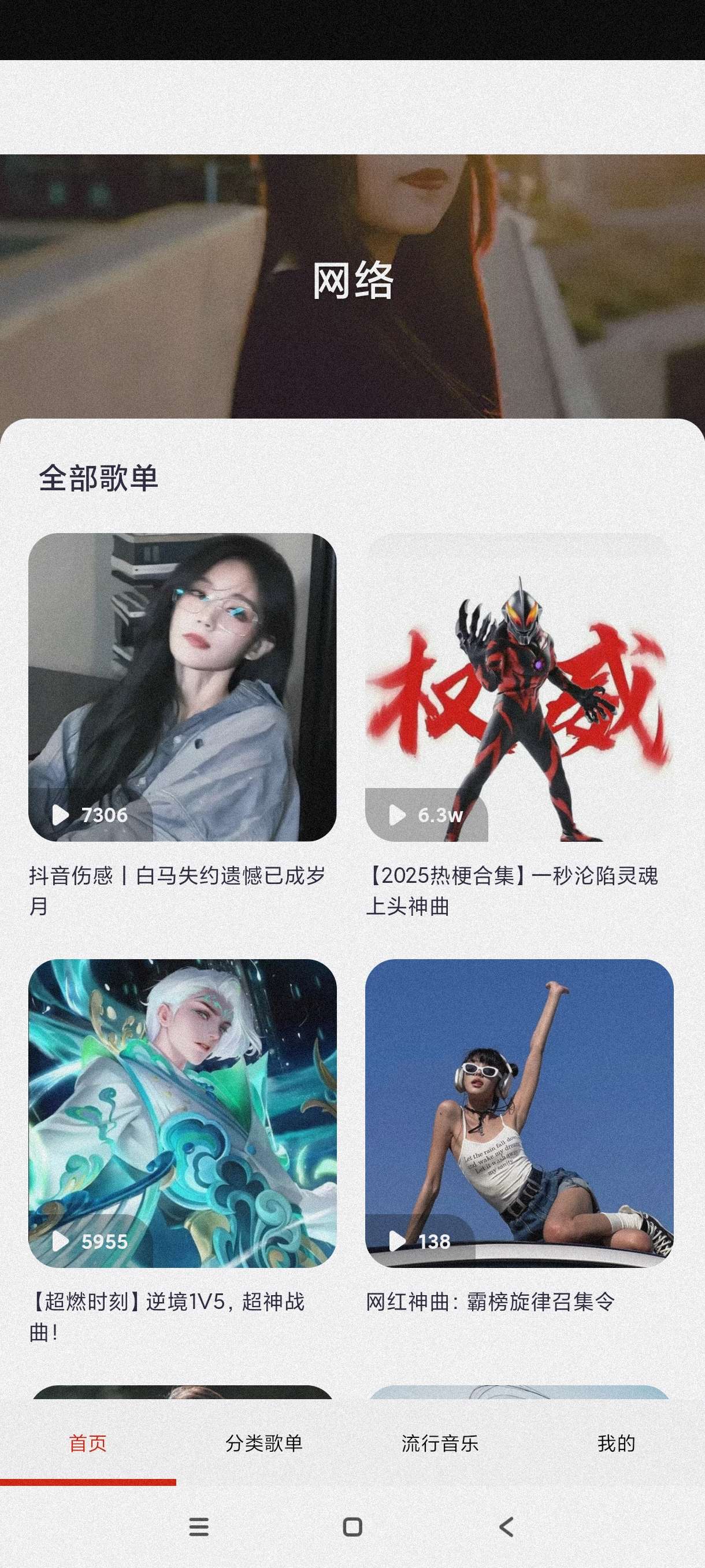The height and width of the screenshot is (1568, 705).
Task: Go to the 流行音乐 tab
Action: [440, 1443]
